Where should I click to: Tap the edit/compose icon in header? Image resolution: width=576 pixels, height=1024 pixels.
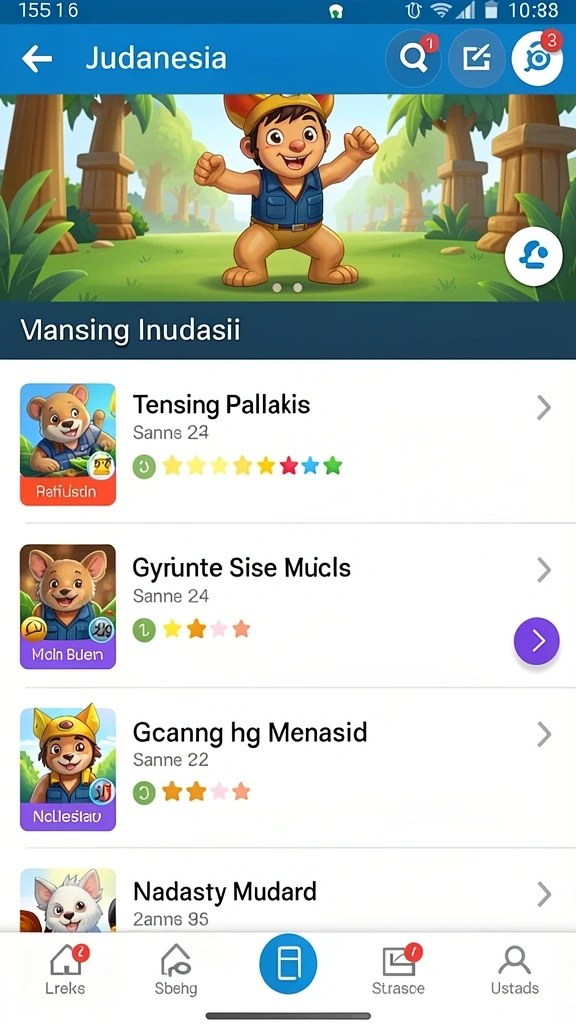coord(477,58)
